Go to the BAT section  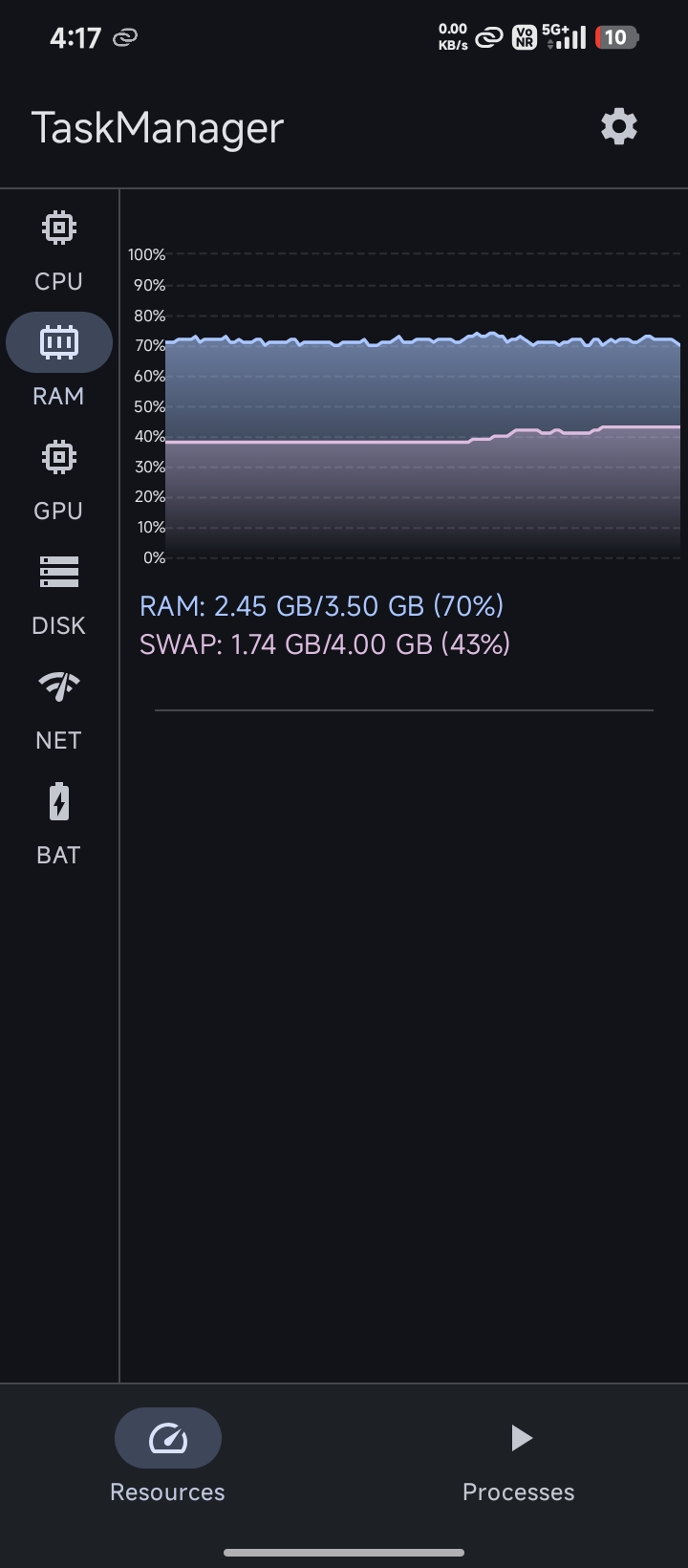point(58,824)
